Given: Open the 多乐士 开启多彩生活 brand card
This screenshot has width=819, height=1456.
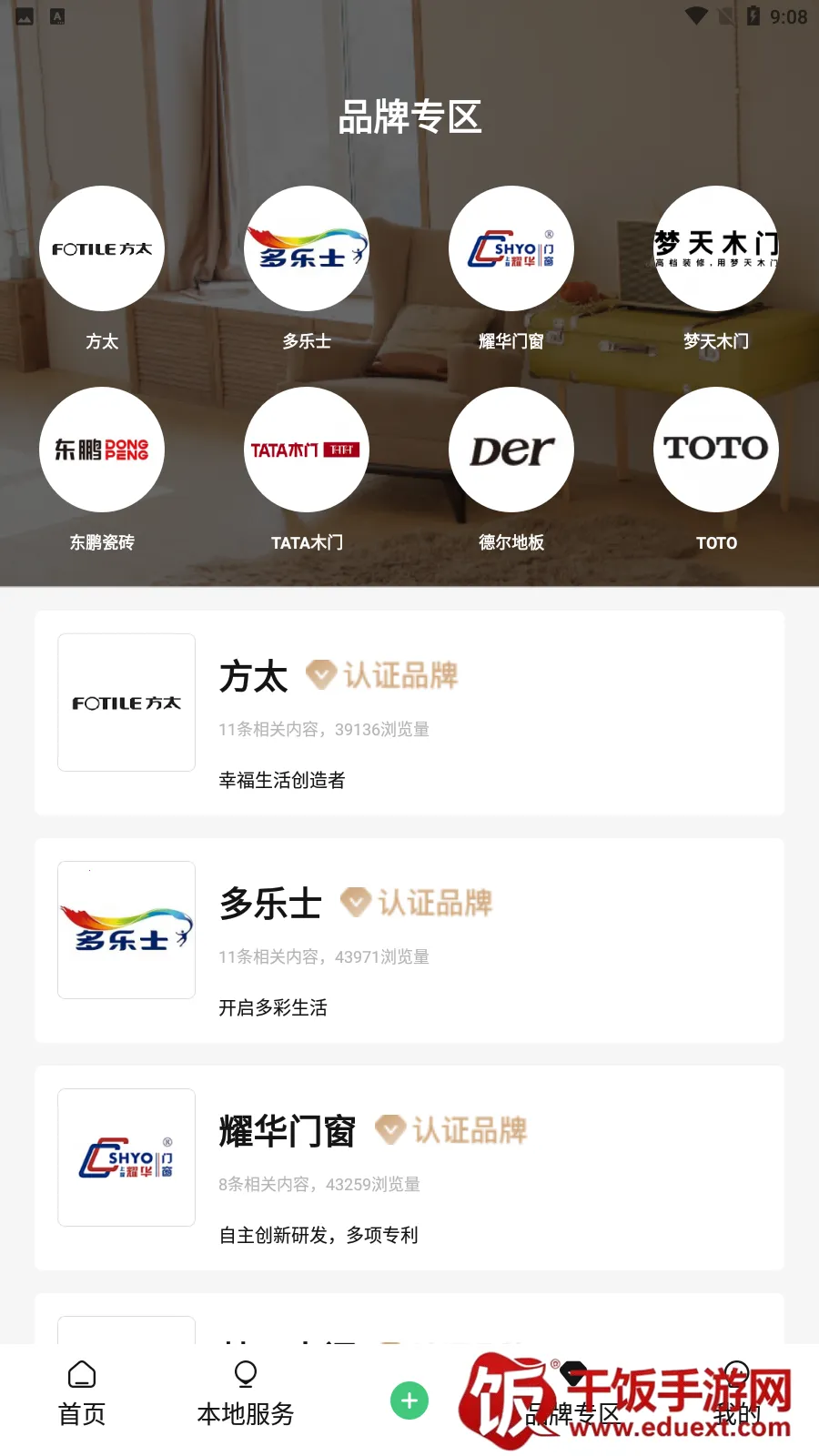Looking at the screenshot, I should click(x=409, y=940).
